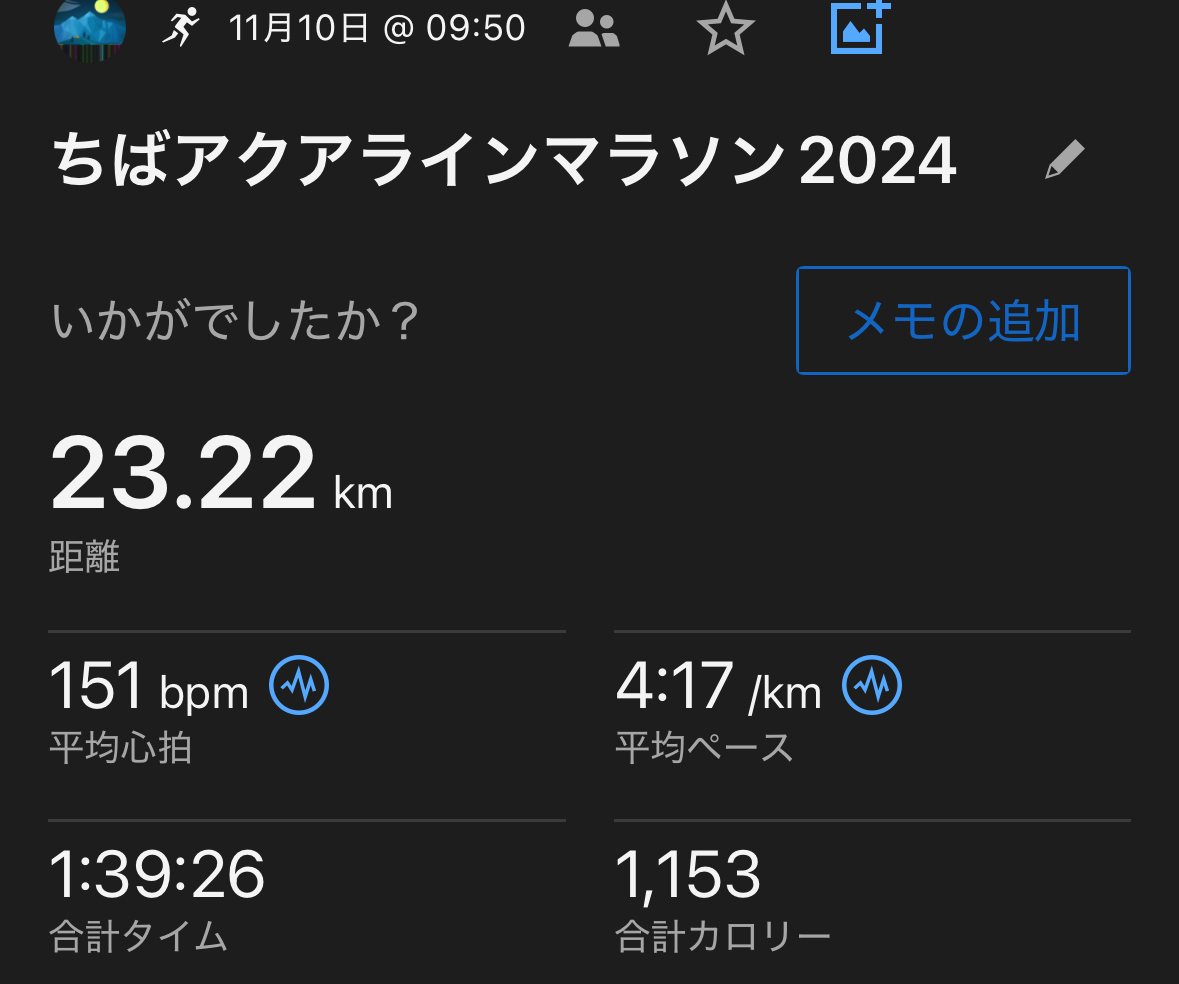Image resolution: width=1179 pixels, height=984 pixels.
Task: Mark activity as favorite with star
Action: [725, 29]
